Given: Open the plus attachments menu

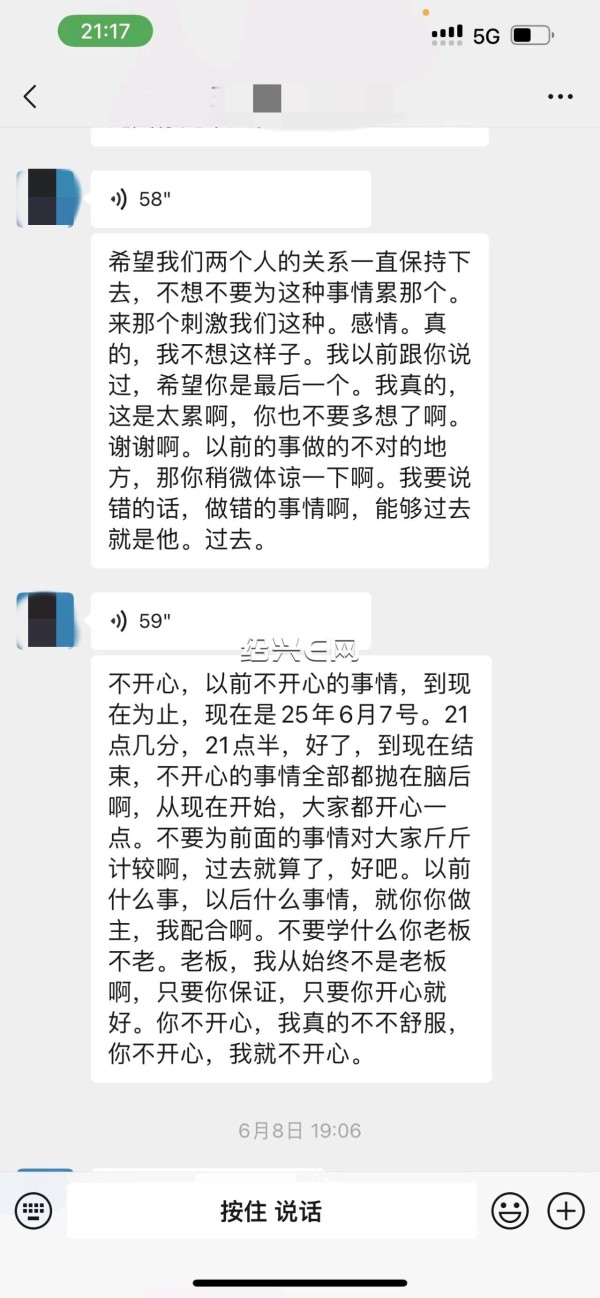Looking at the screenshot, I should (566, 1211).
